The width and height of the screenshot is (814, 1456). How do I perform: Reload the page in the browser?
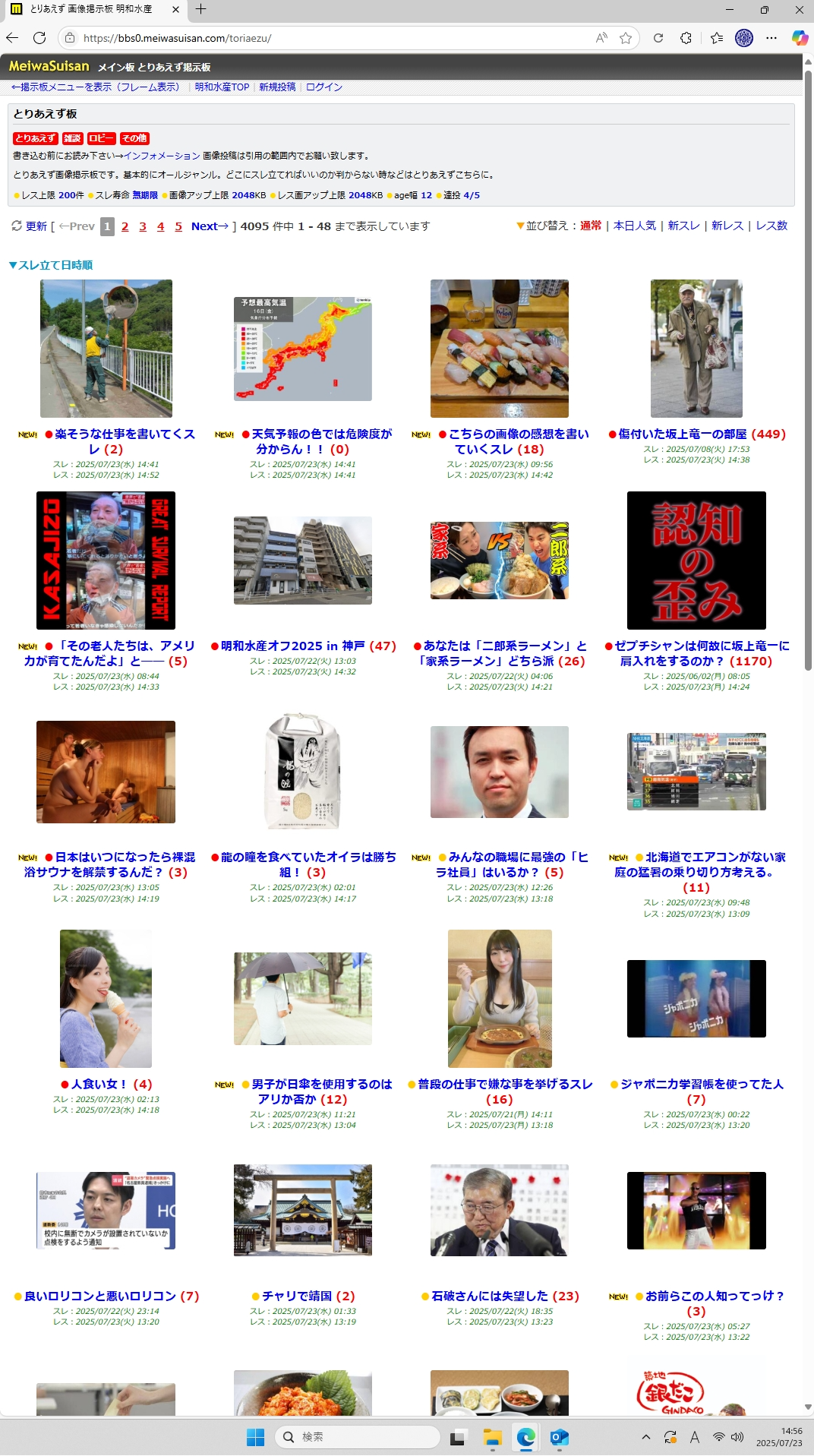[39, 38]
